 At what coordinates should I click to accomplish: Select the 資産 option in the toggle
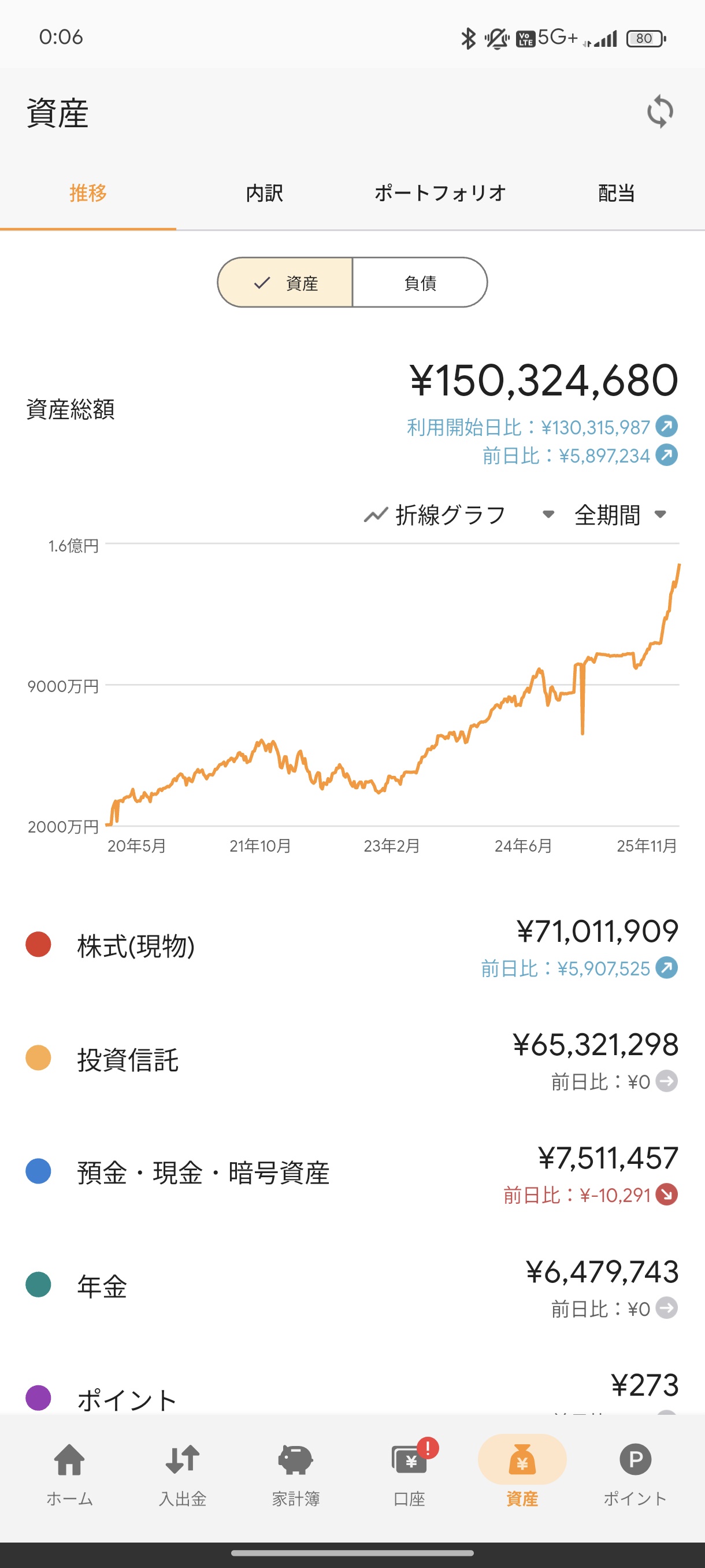pos(286,282)
